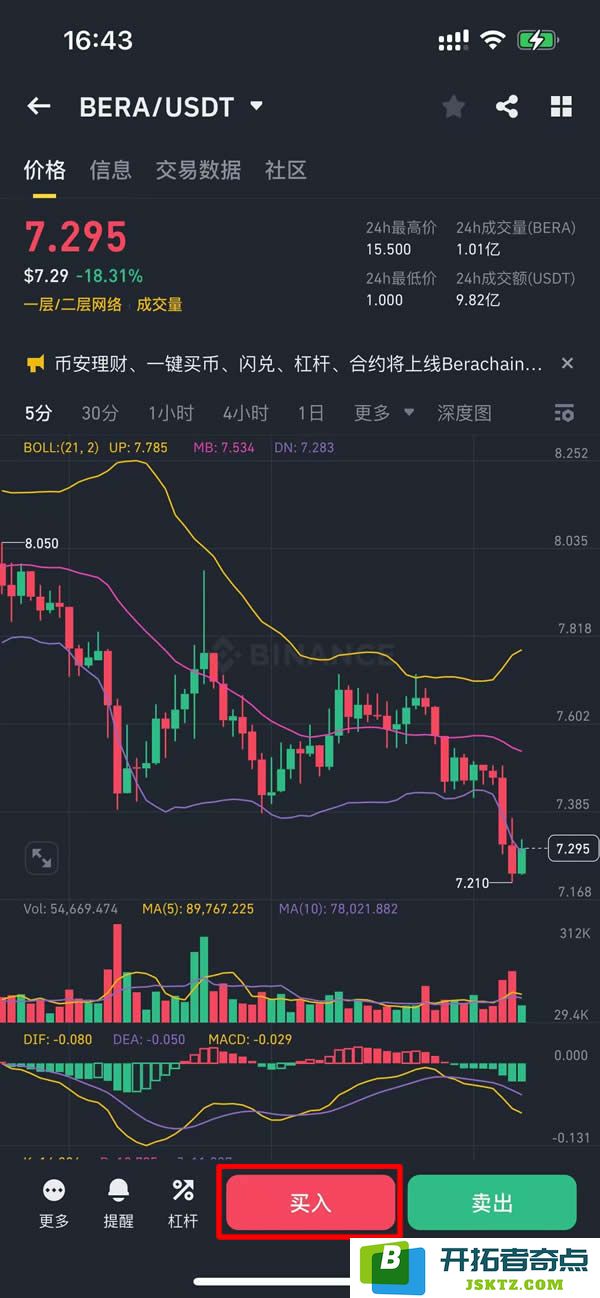
Task: Set a price alert via 提醒
Action: pyautogui.click(x=118, y=1202)
